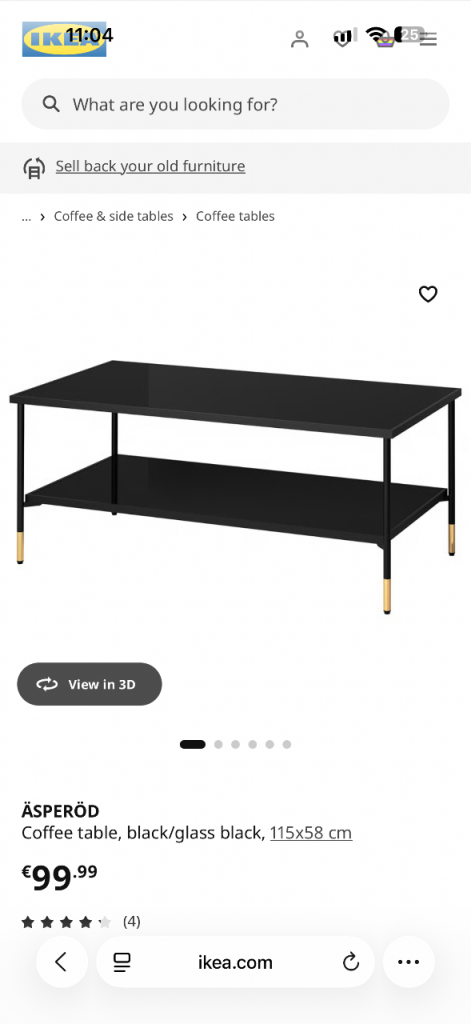Tap the ikea.com address bar
Image resolution: width=471 pixels, height=1024 pixels.
235,962
